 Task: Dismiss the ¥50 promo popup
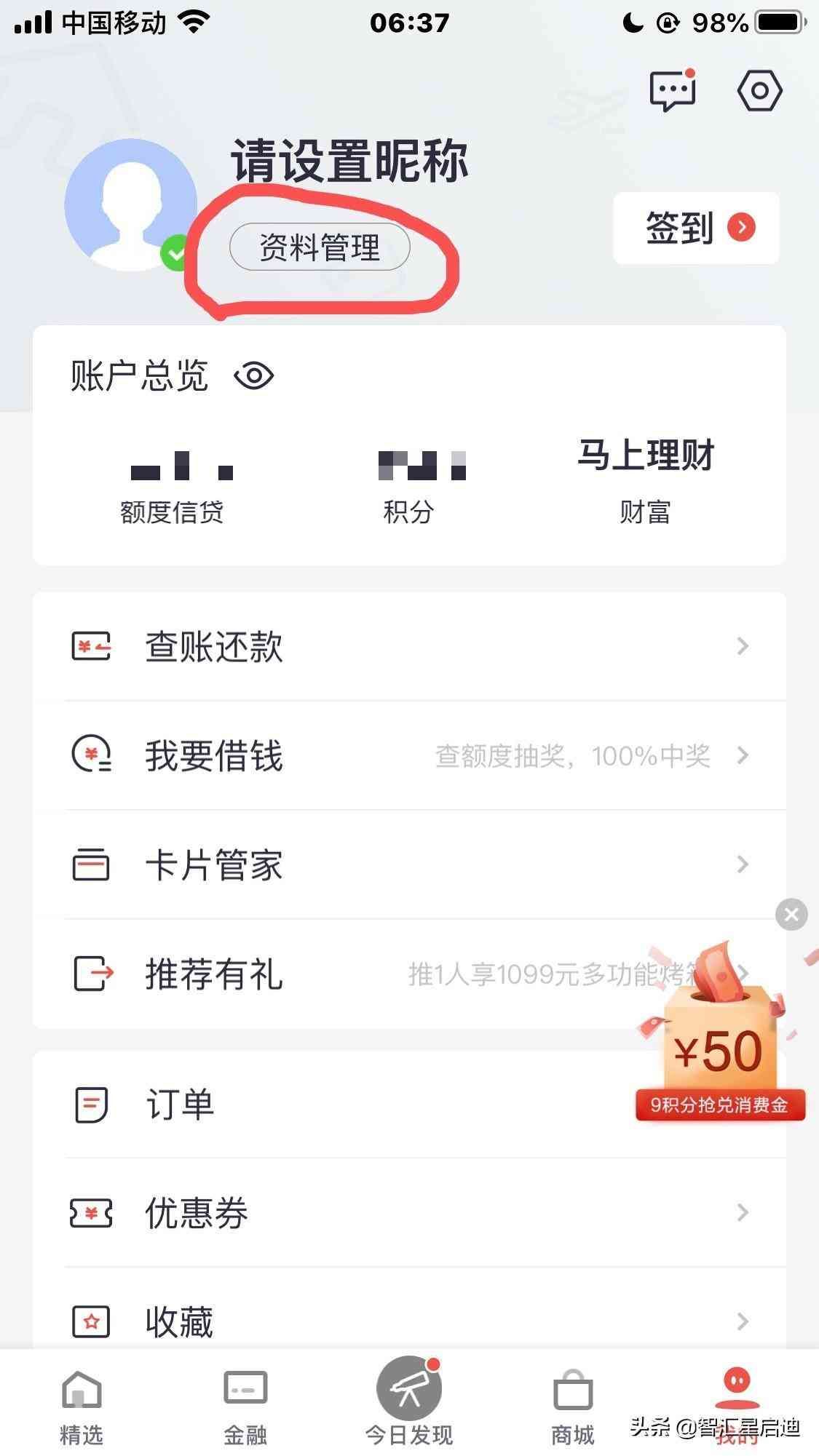point(791,915)
